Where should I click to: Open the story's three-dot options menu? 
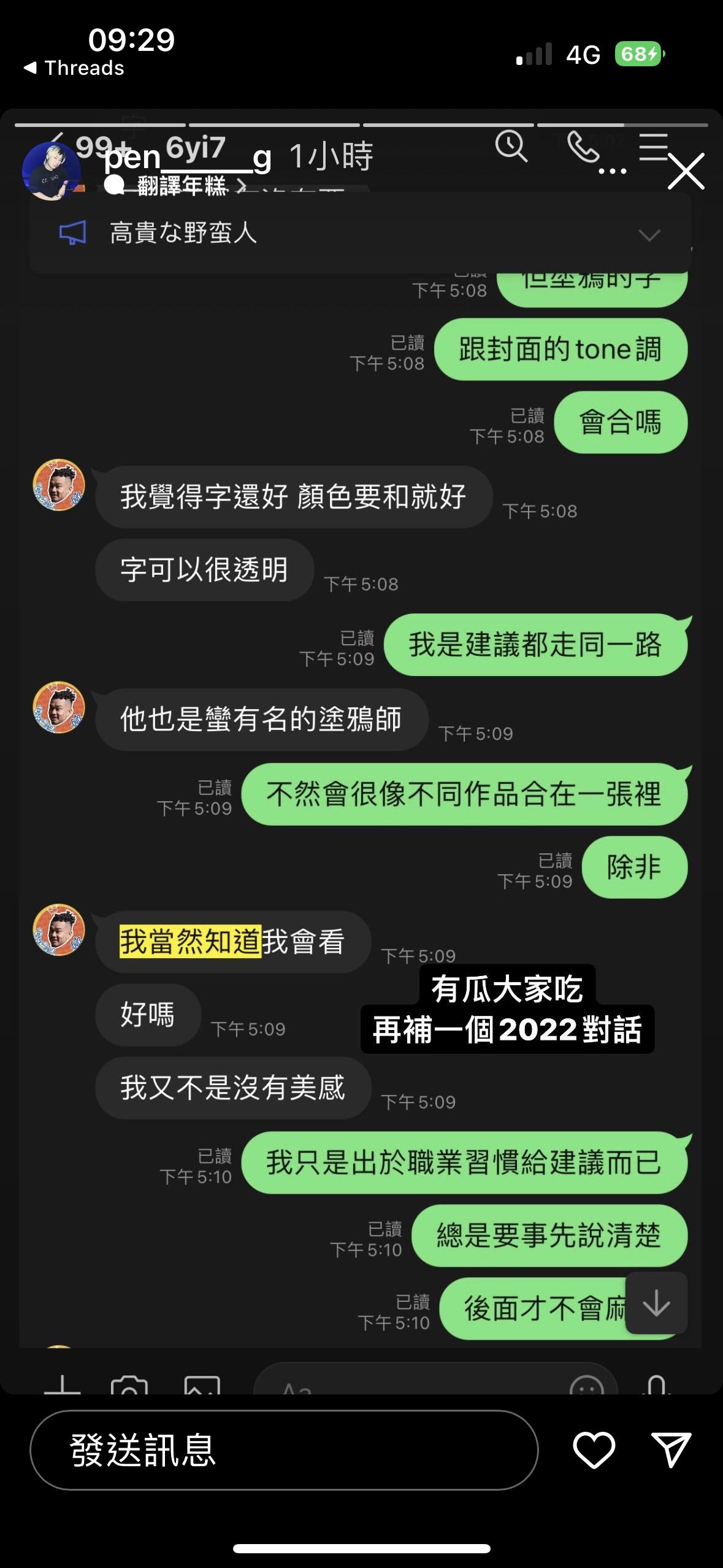click(x=612, y=171)
